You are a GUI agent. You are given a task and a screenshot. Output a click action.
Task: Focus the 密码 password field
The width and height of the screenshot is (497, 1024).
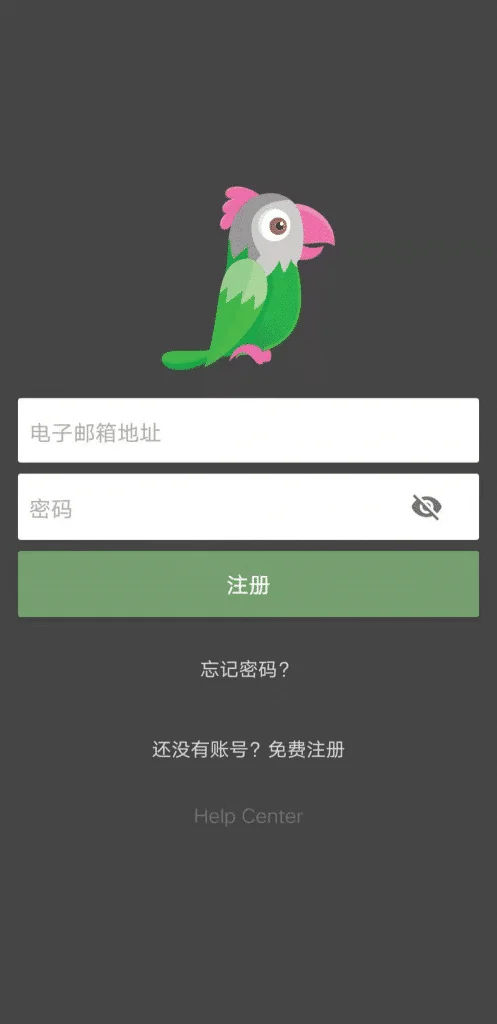248,507
